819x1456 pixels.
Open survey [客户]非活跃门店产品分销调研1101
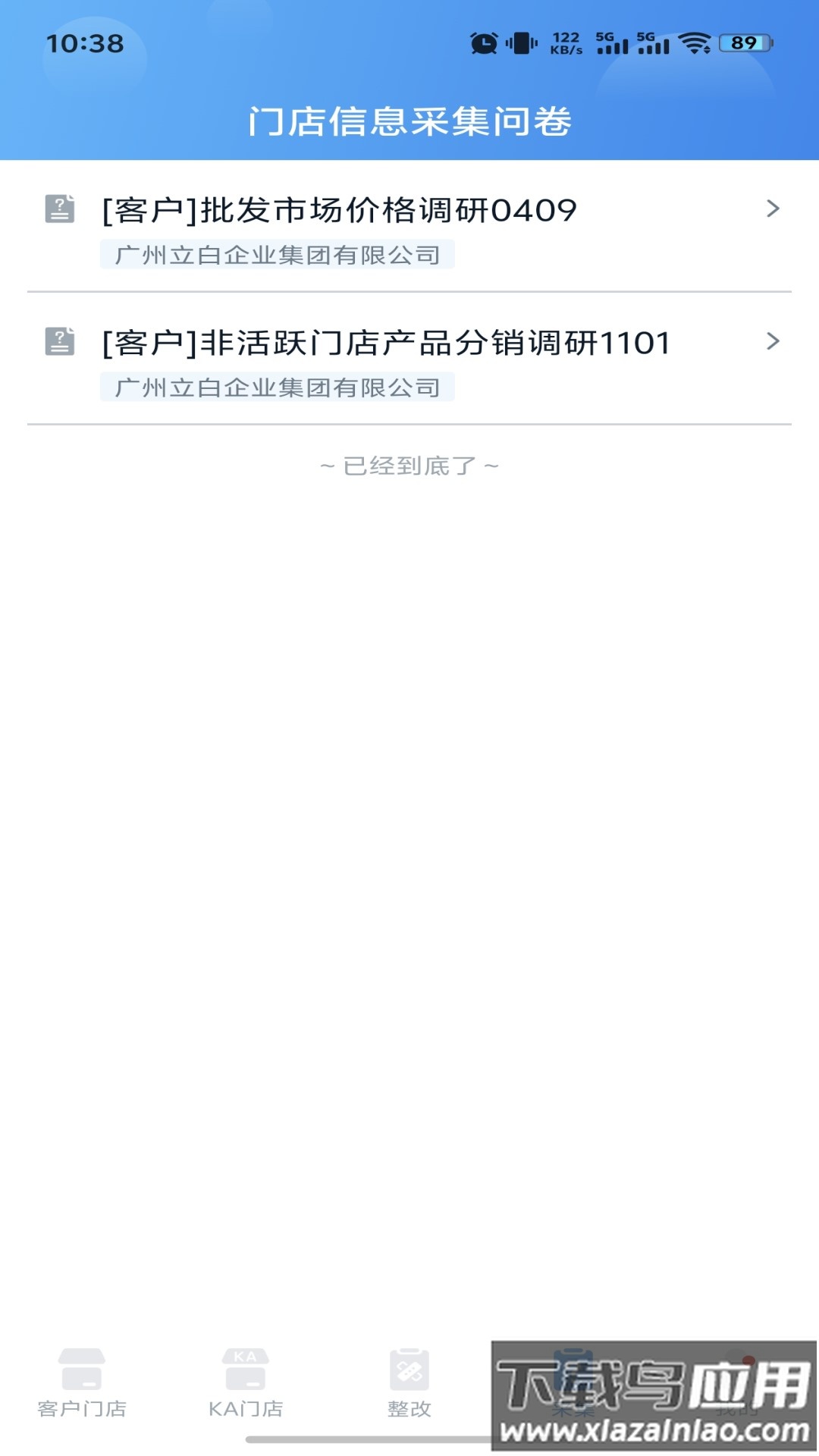pyautogui.click(x=385, y=341)
